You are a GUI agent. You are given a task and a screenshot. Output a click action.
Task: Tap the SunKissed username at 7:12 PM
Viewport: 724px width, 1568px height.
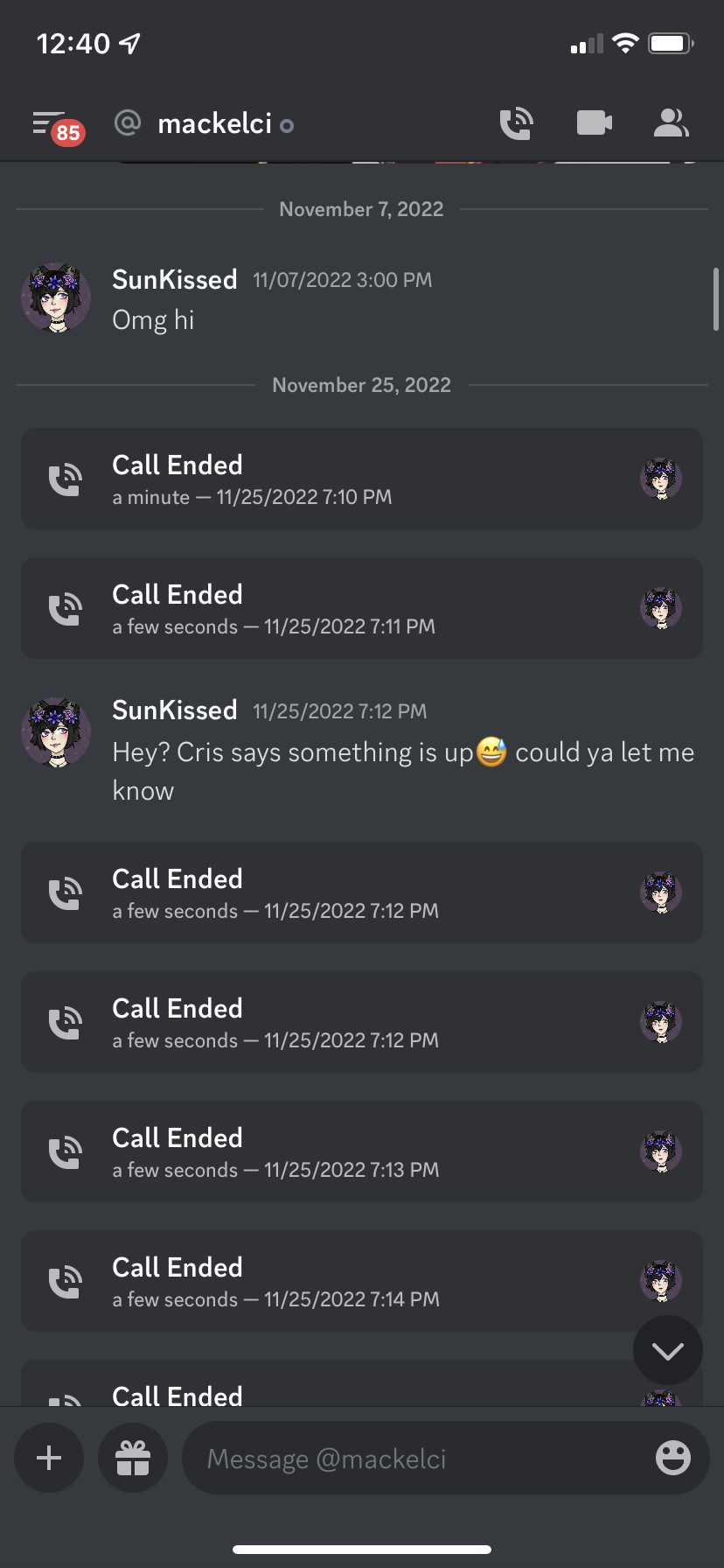click(175, 710)
